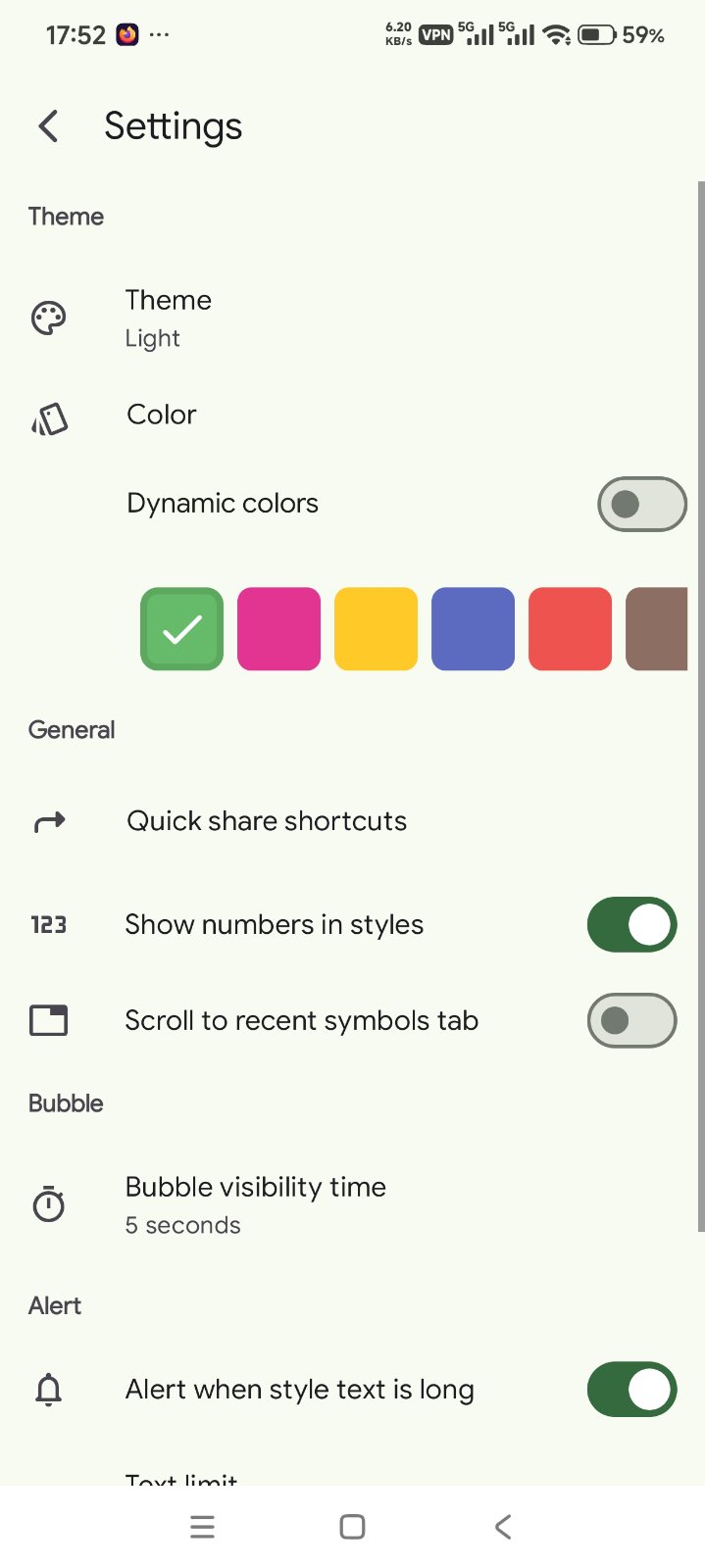Open Quick share shortcuts
705x1568 pixels.
point(267,821)
